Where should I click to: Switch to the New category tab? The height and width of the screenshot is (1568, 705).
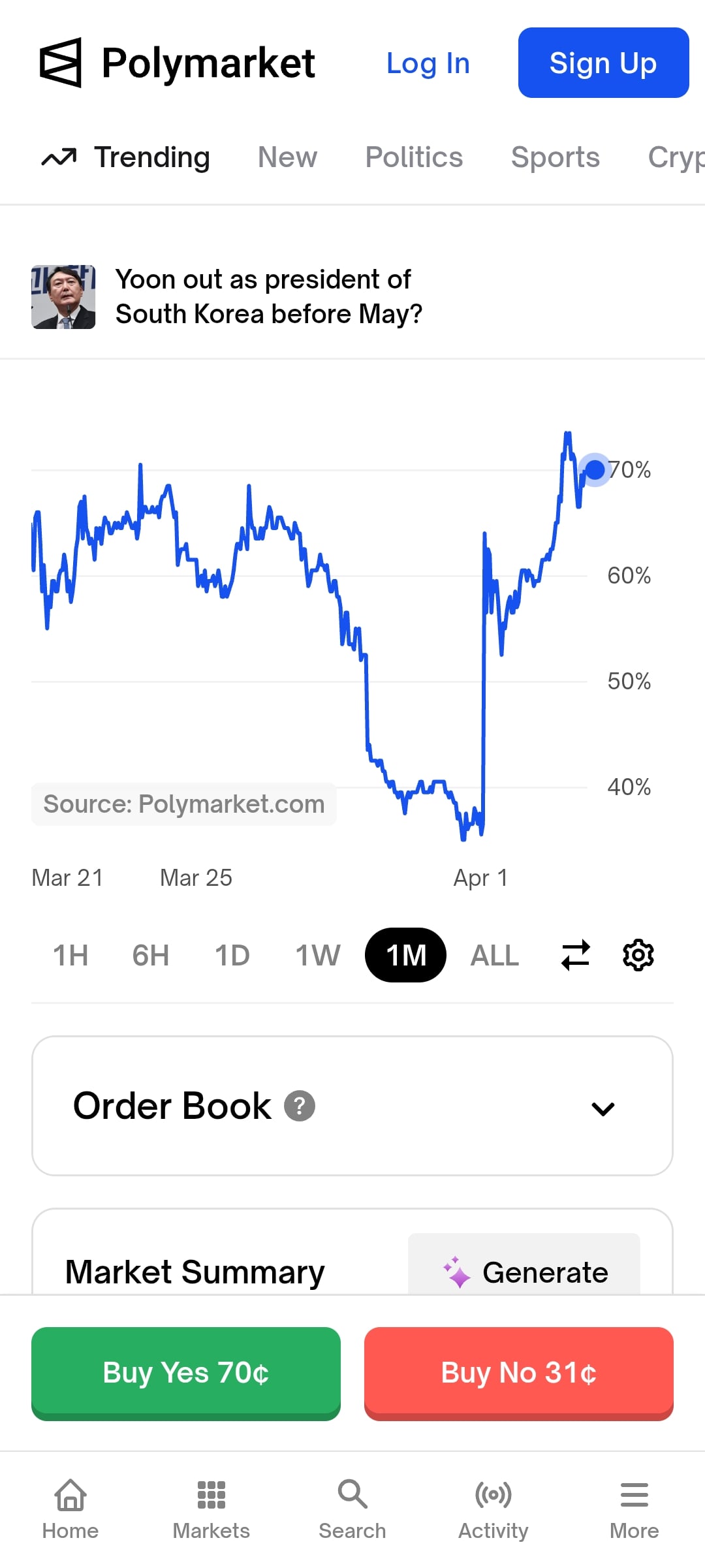[287, 157]
